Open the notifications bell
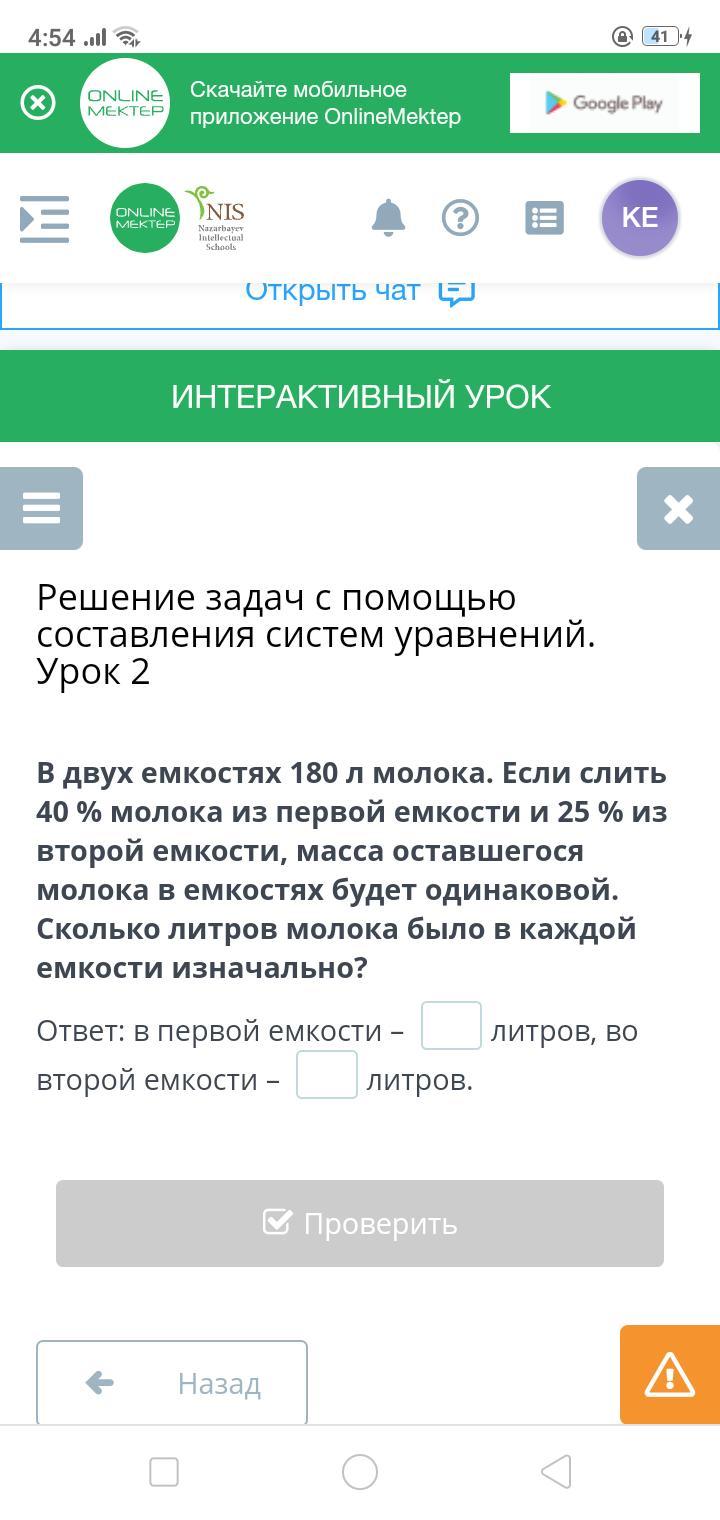Screen dimensions: 720x1520 tap(388, 218)
